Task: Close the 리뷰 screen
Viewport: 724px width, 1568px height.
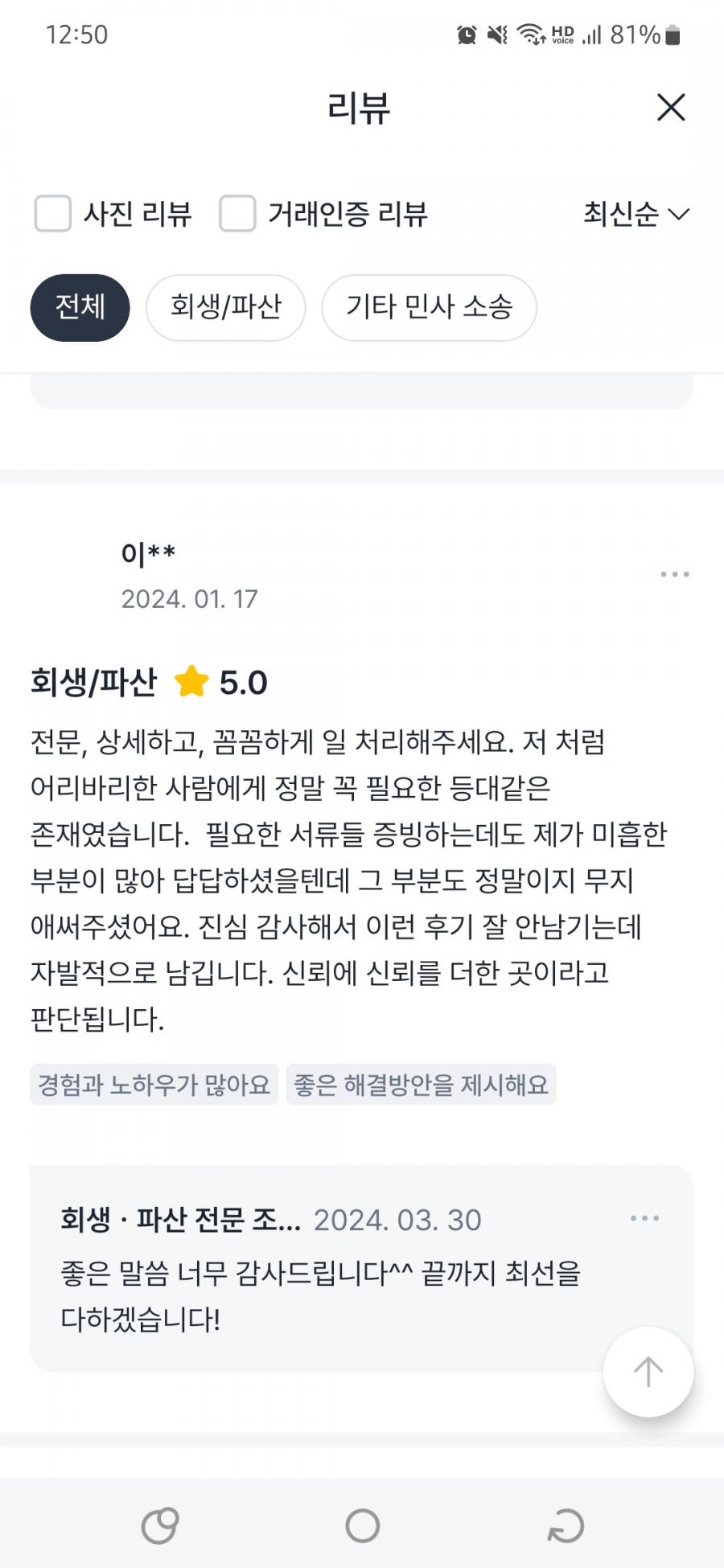Action: 670,107
